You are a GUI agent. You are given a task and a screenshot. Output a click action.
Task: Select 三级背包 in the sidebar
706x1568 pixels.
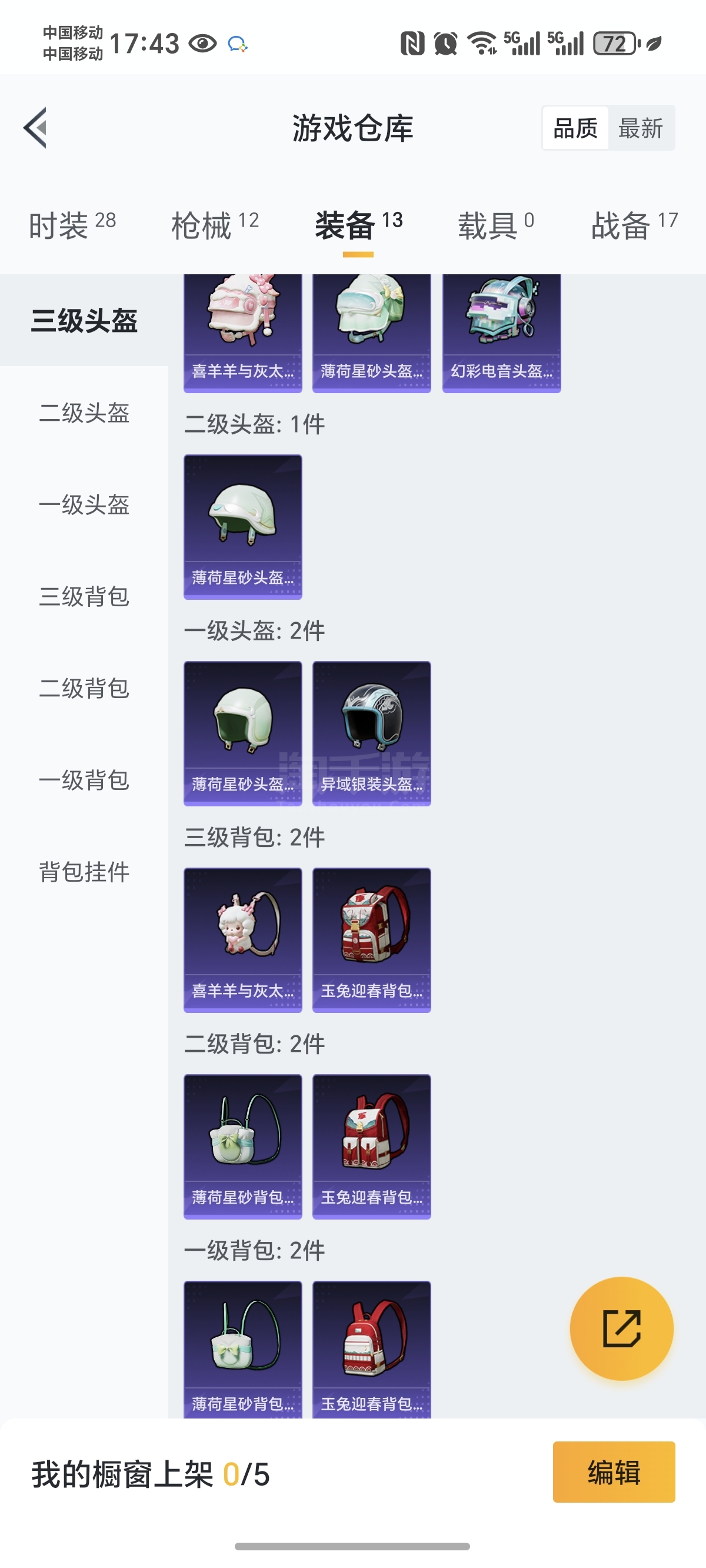(x=84, y=596)
